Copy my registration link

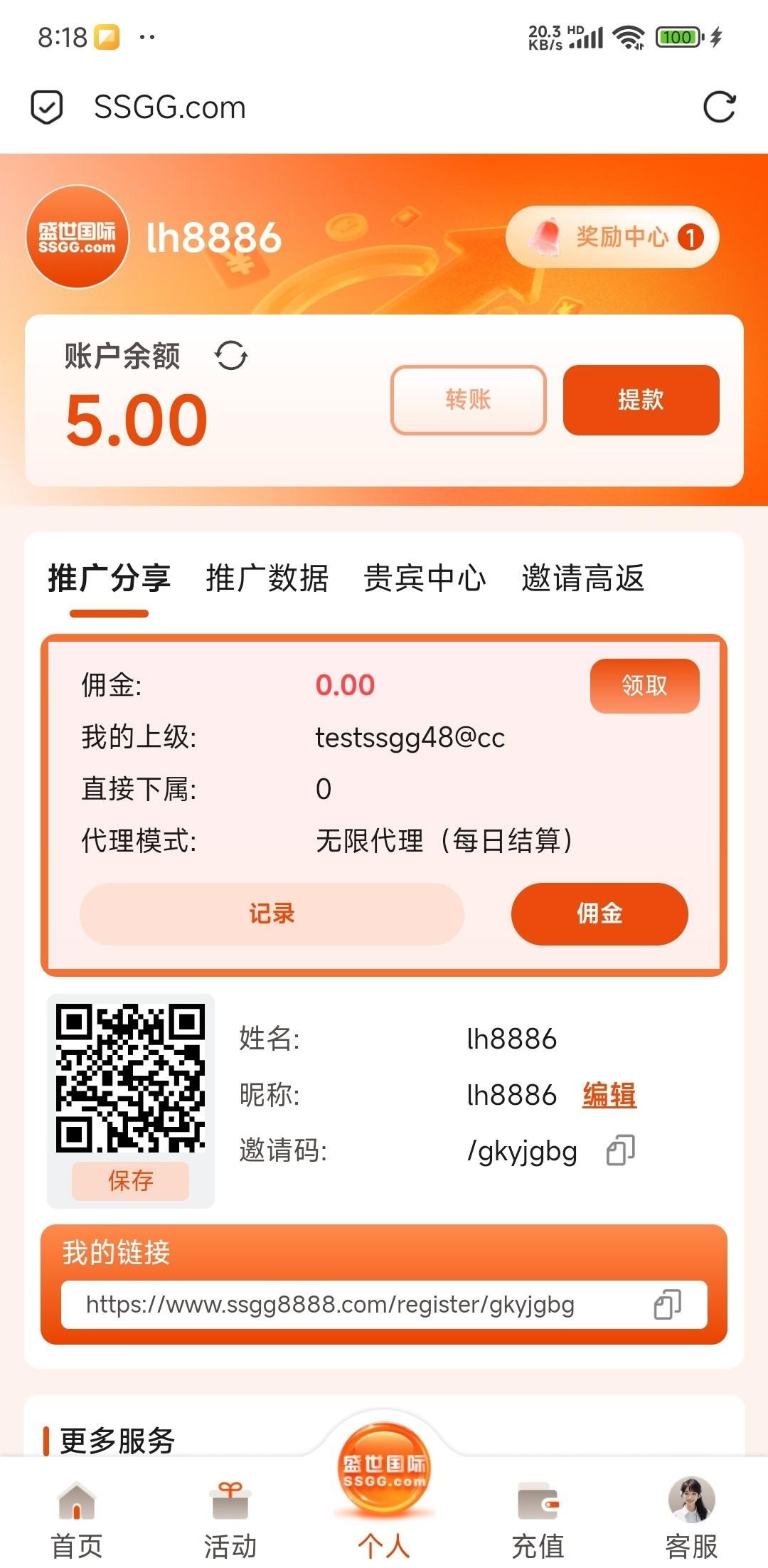[x=667, y=1305]
